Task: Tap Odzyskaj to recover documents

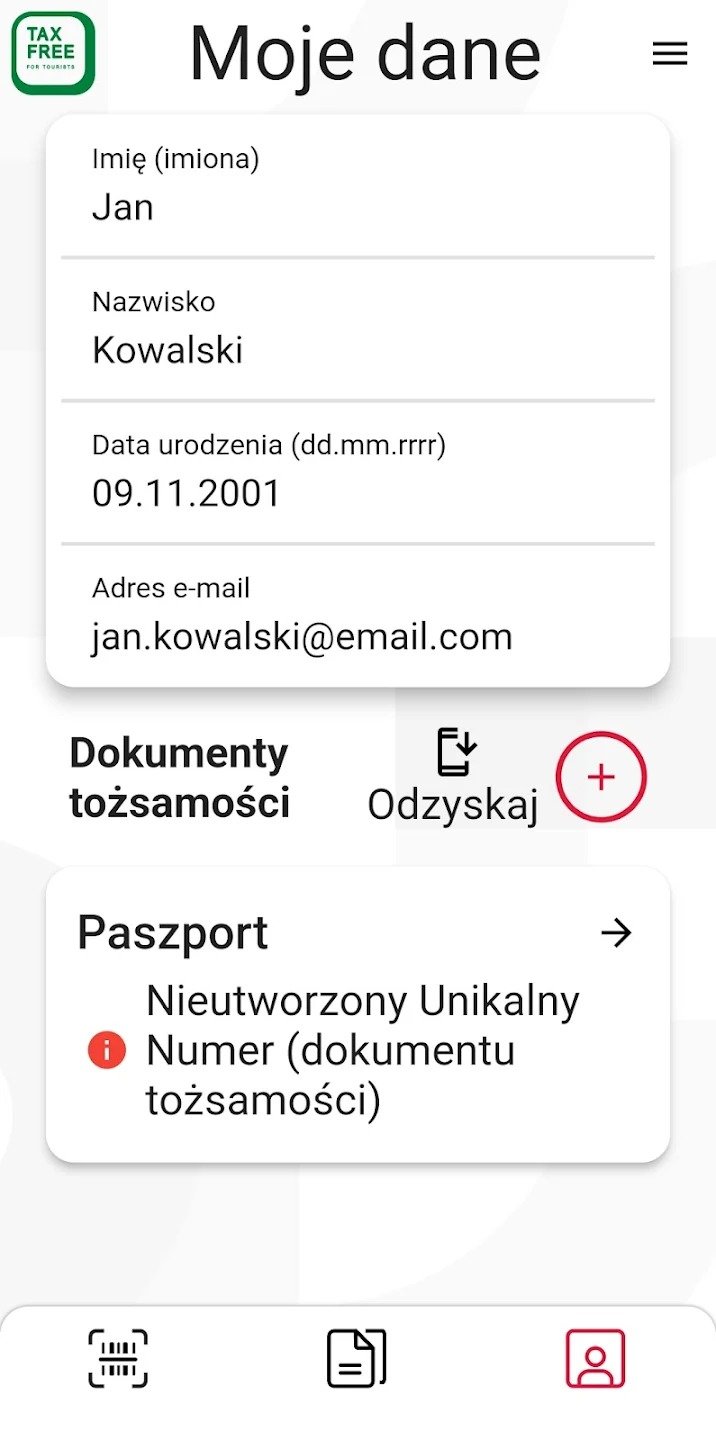Action: point(453,778)
